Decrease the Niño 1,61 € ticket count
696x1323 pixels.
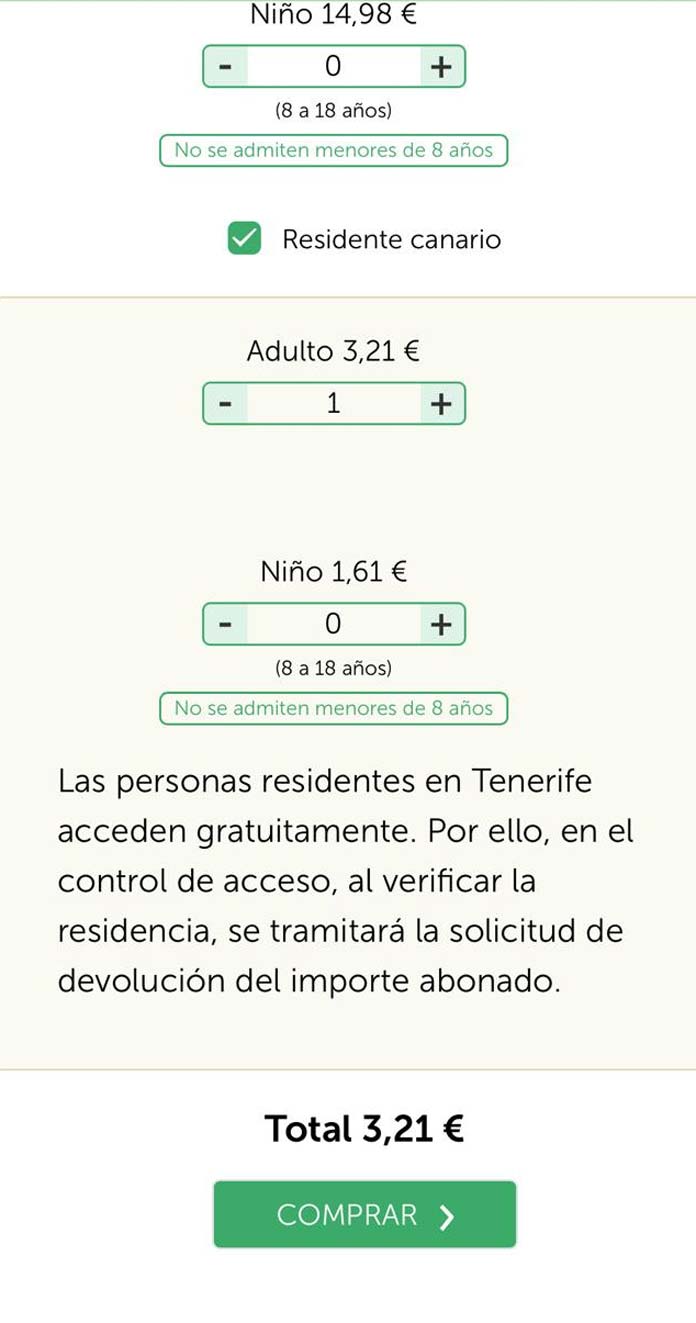point(226,624)
